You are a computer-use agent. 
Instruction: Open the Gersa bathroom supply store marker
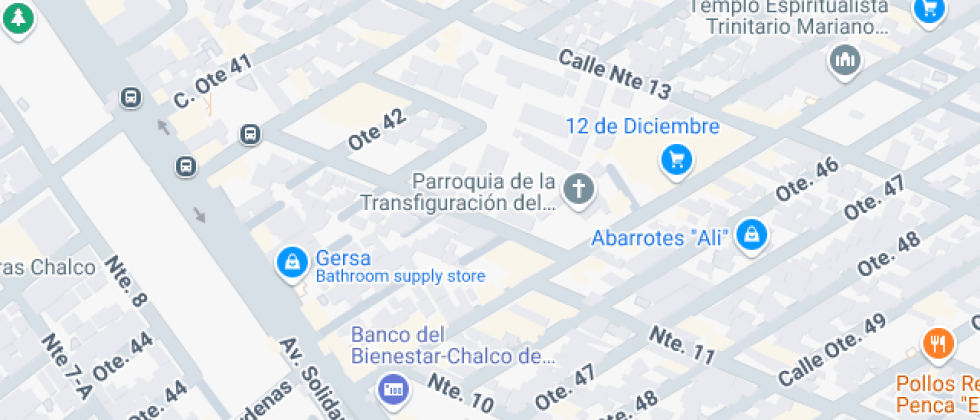[x=291, y=263]
